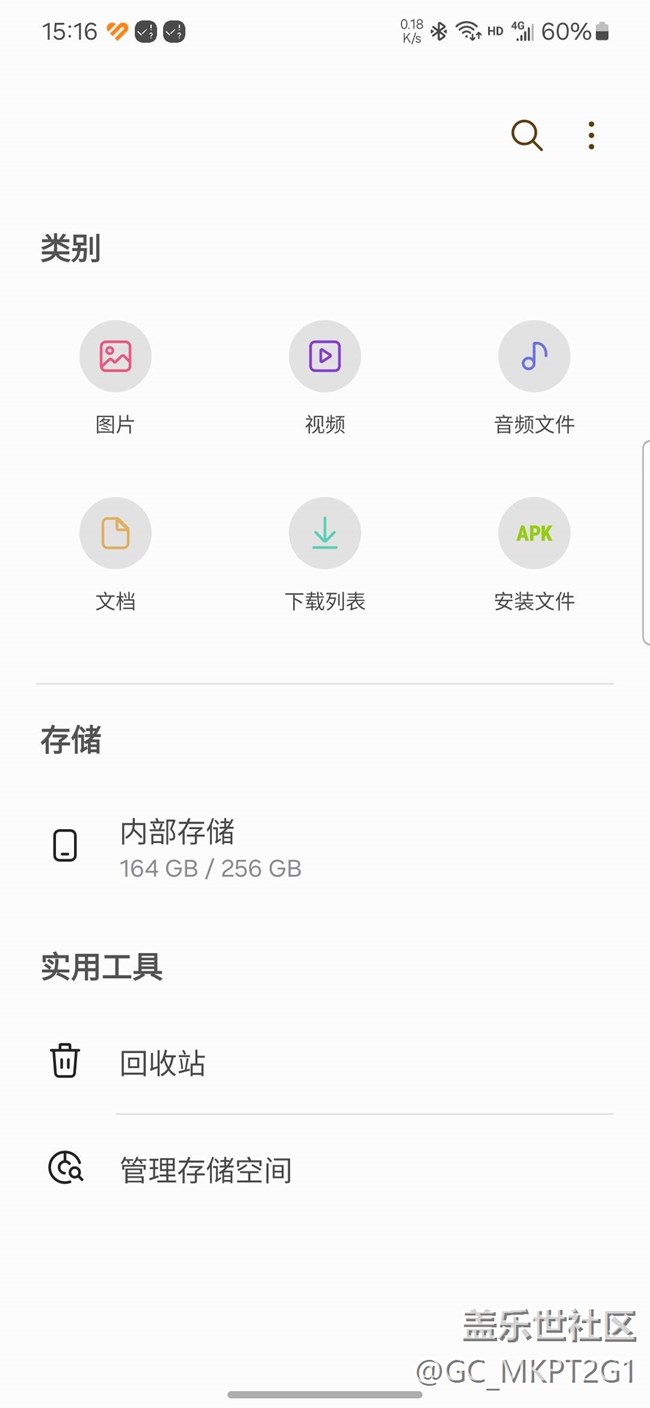Open the 回收站 recycle bin
Image resolution: width=650 pixels, height=1408 pixels.
162,1062
